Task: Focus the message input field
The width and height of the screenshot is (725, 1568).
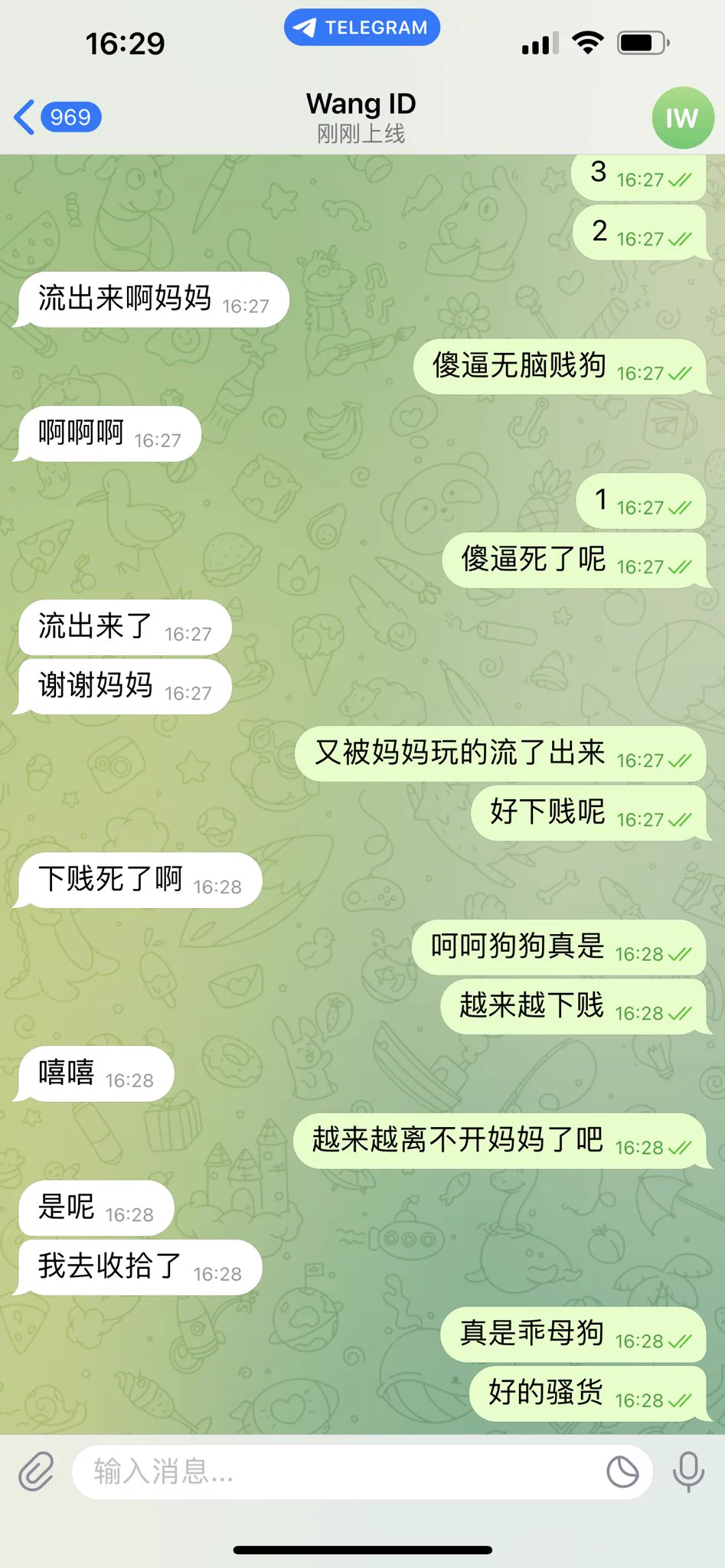Action: click(337, 1472)
